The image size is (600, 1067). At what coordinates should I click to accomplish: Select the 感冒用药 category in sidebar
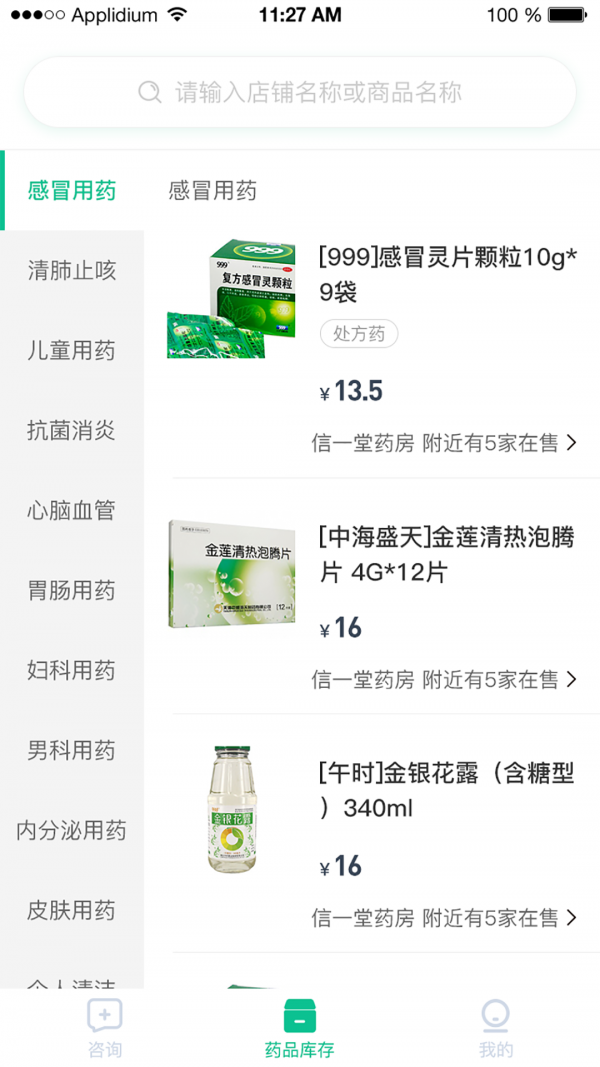tap(72, 191)
